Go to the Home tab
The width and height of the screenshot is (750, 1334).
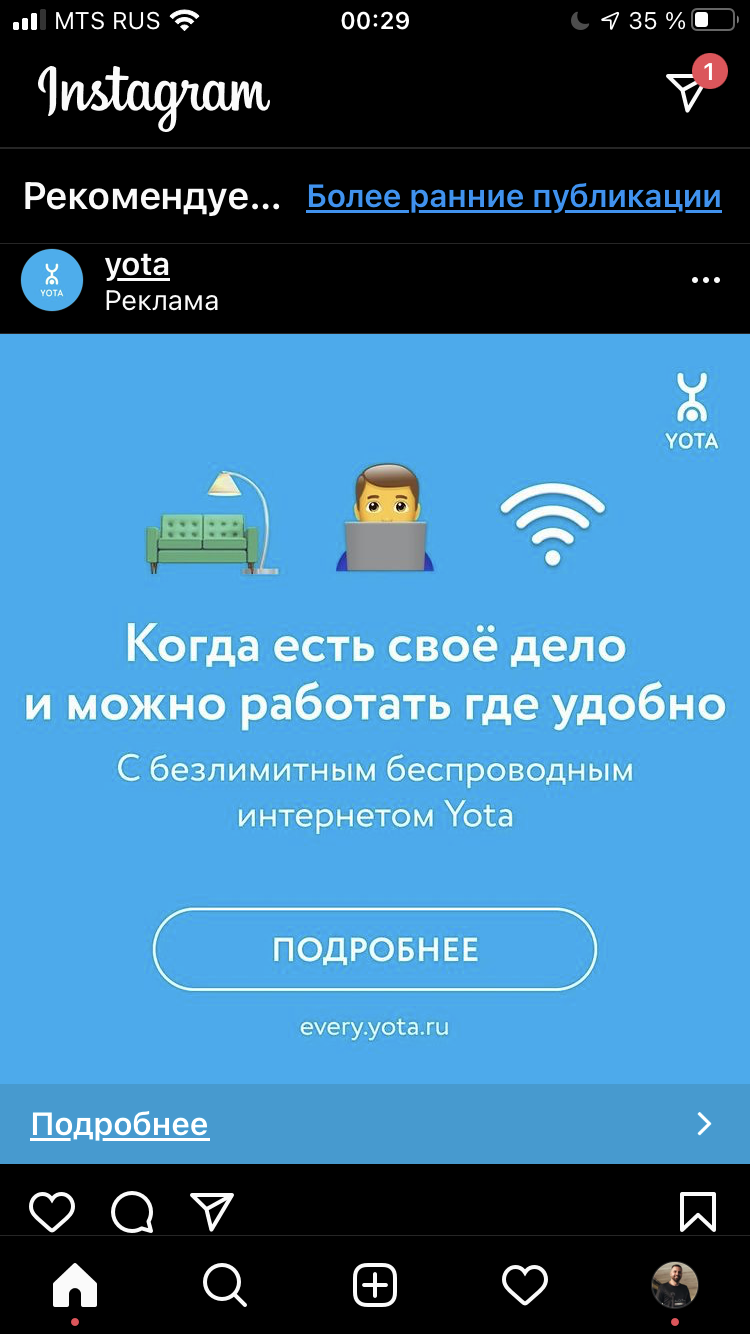pyautogui.click(x=75, y=1285)
